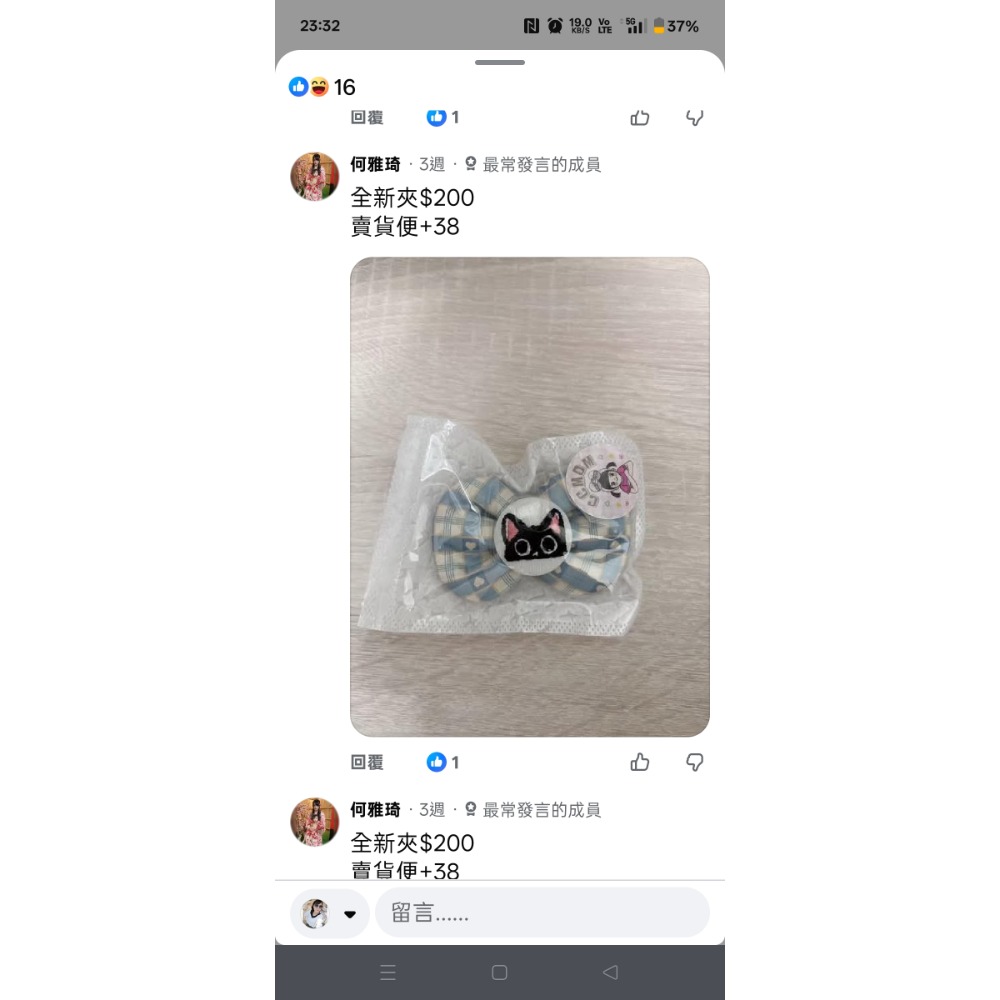The height and width of the screenshot is (1000, 1000).
Task: Tap the system home button
Action: pos(500,972)
